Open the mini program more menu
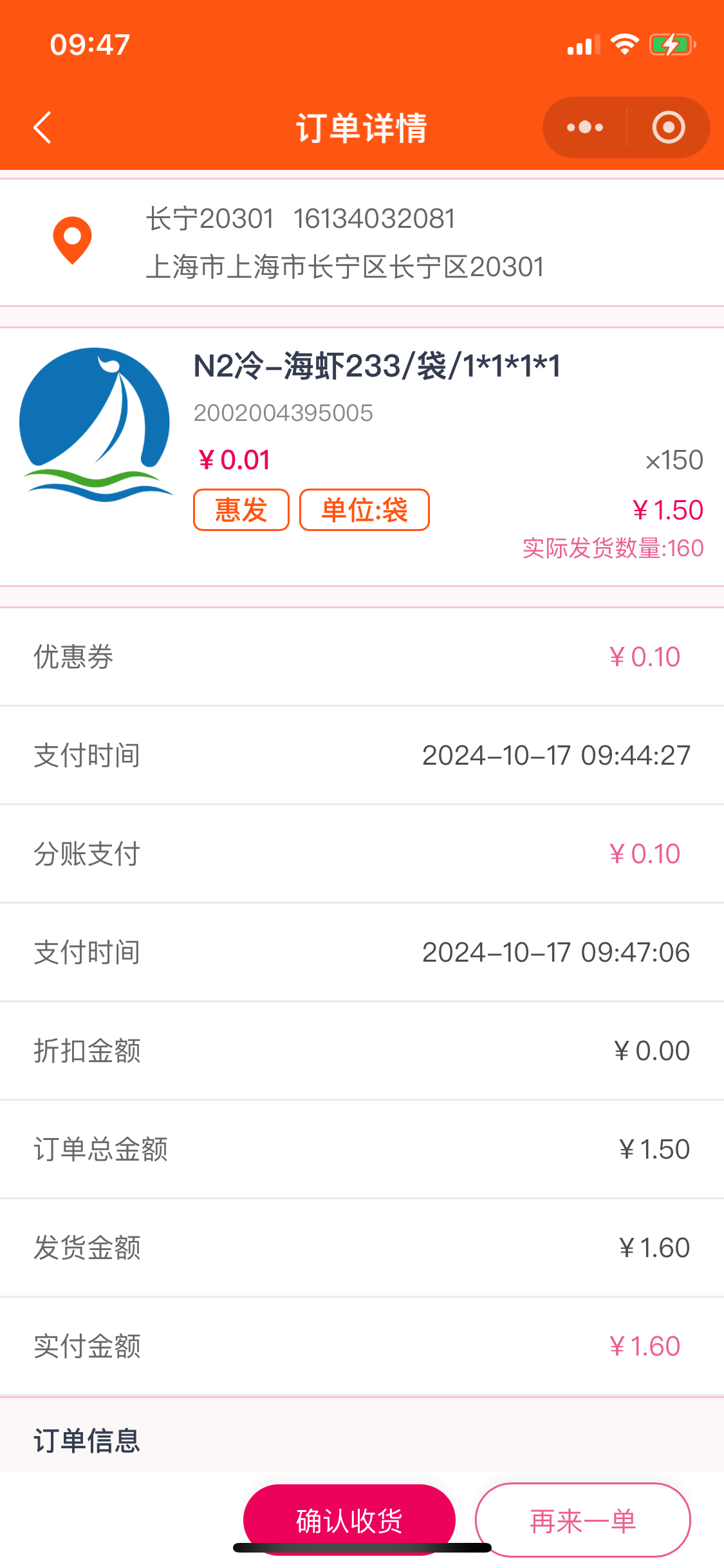Image resolution: width=724 pixels, height=1568 pixels. point(584,127)
